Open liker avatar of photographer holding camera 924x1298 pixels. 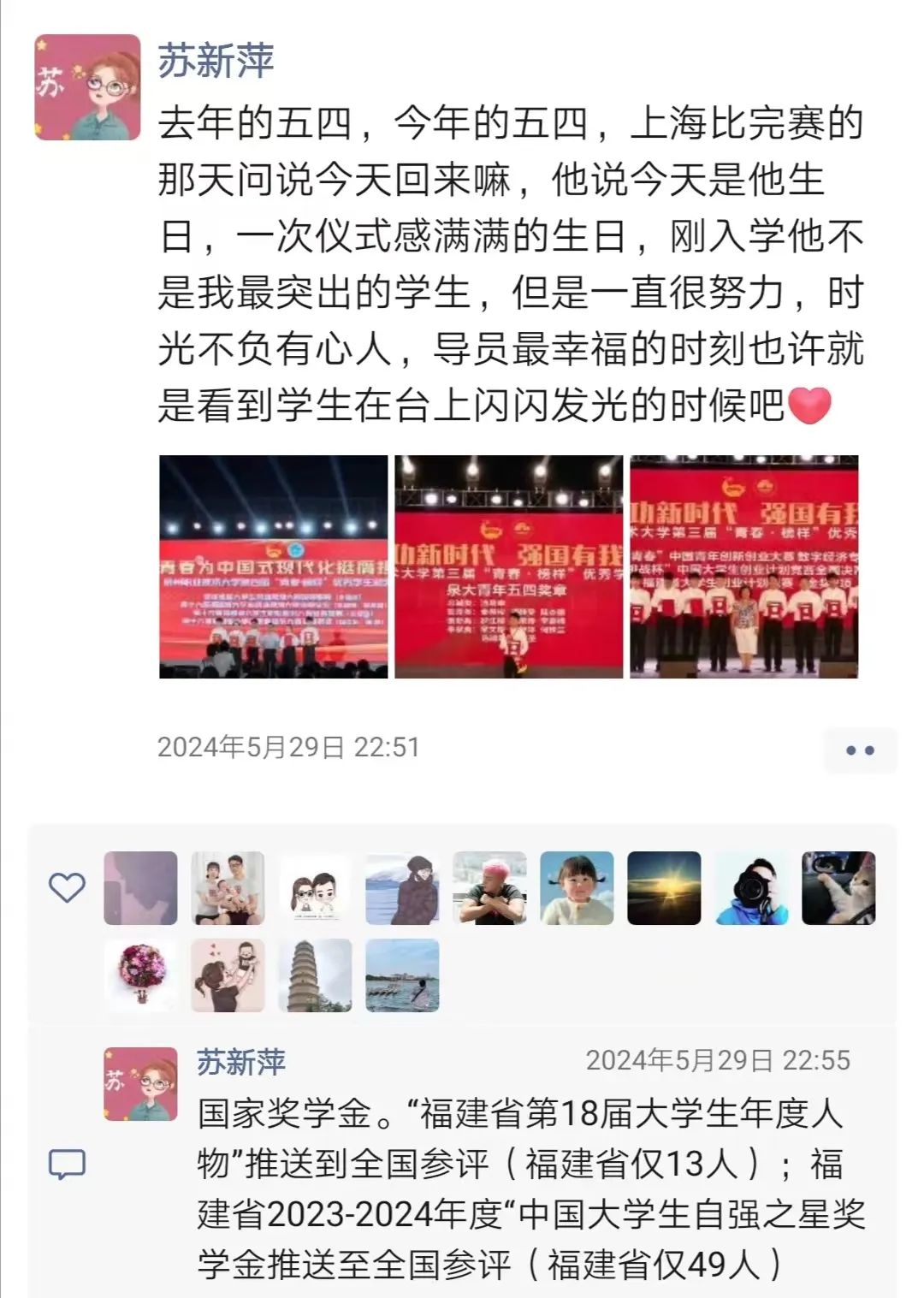click(x=751, y=888)
